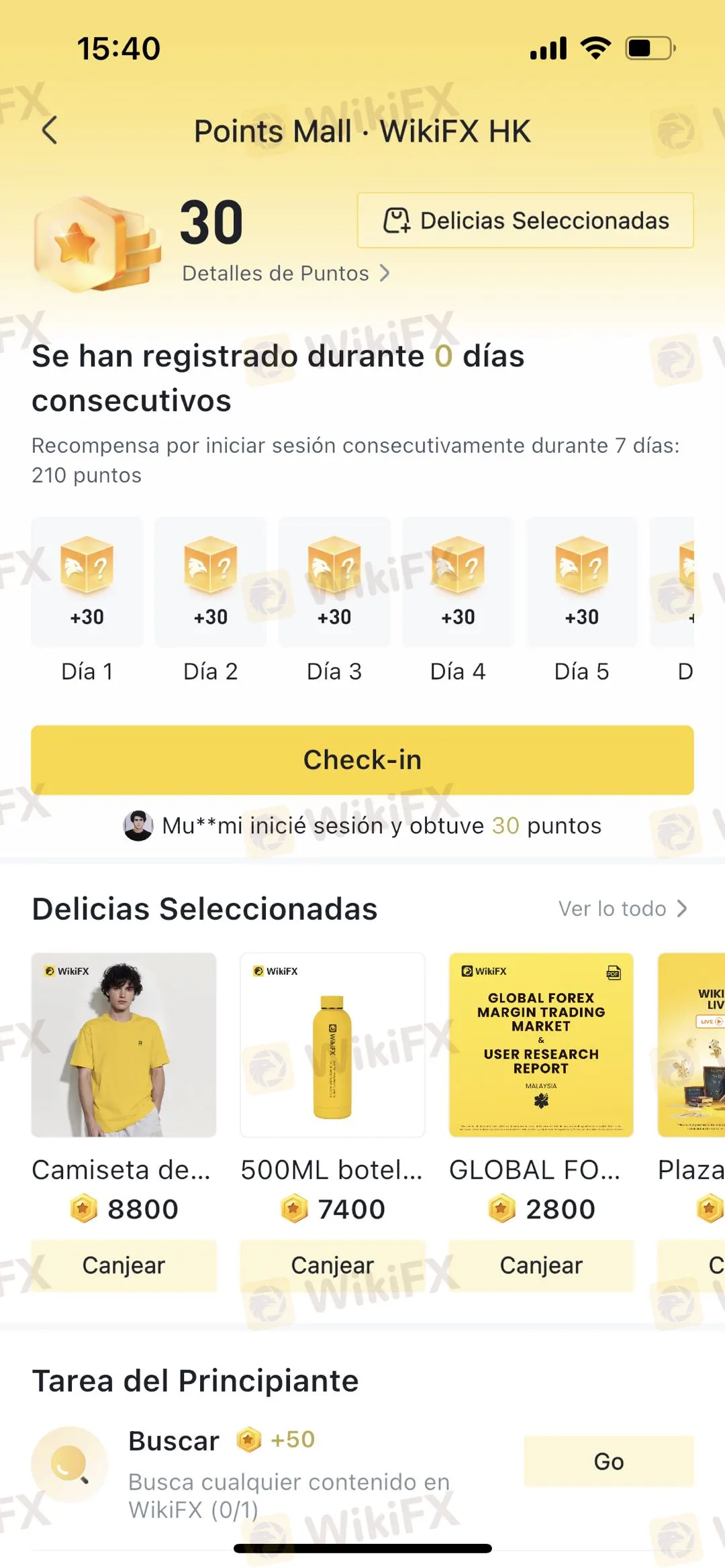Redeem the 500ML bottle for 7400 points
Viewport: 725px width, 1568px height.
[x=332, y=1265]
